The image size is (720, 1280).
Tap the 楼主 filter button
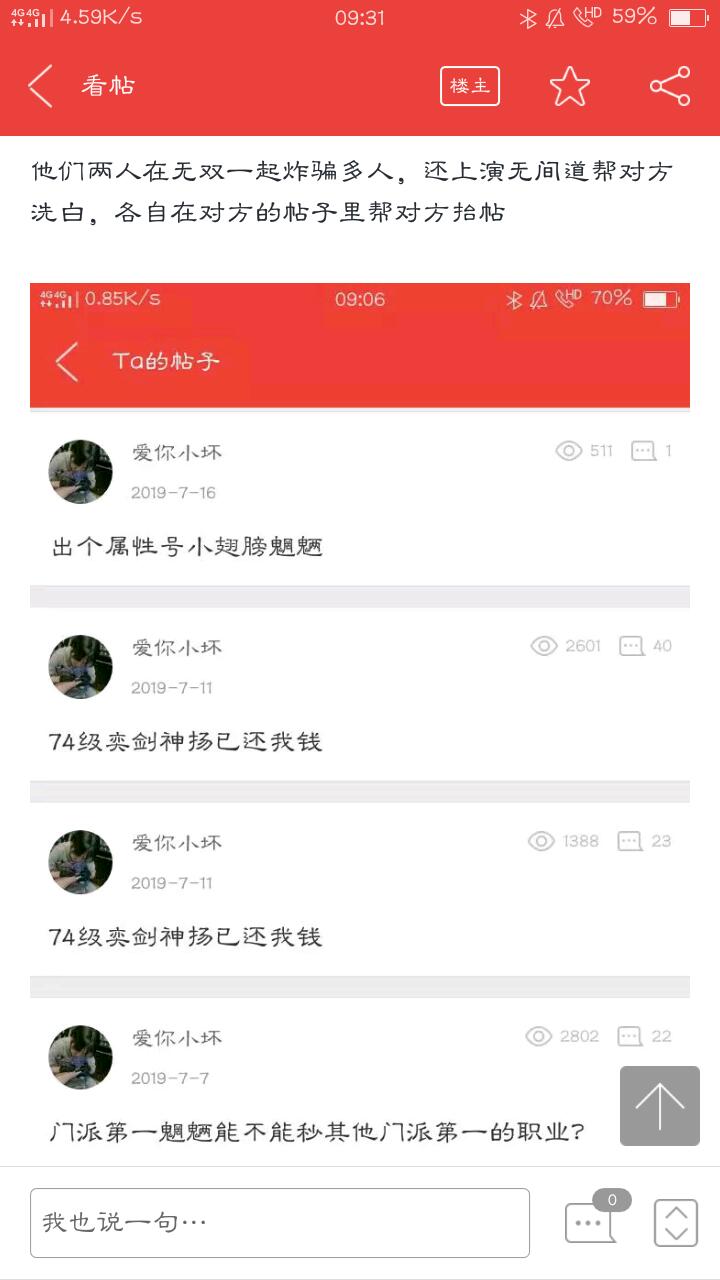click(x=469, y=86)
